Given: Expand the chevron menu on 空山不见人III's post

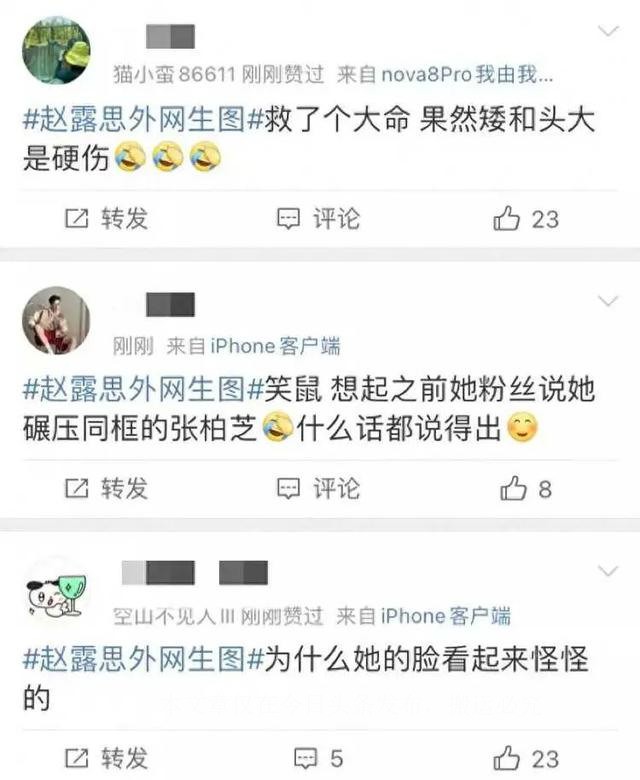Looking at the screenshot, I should tap(607, 571).
